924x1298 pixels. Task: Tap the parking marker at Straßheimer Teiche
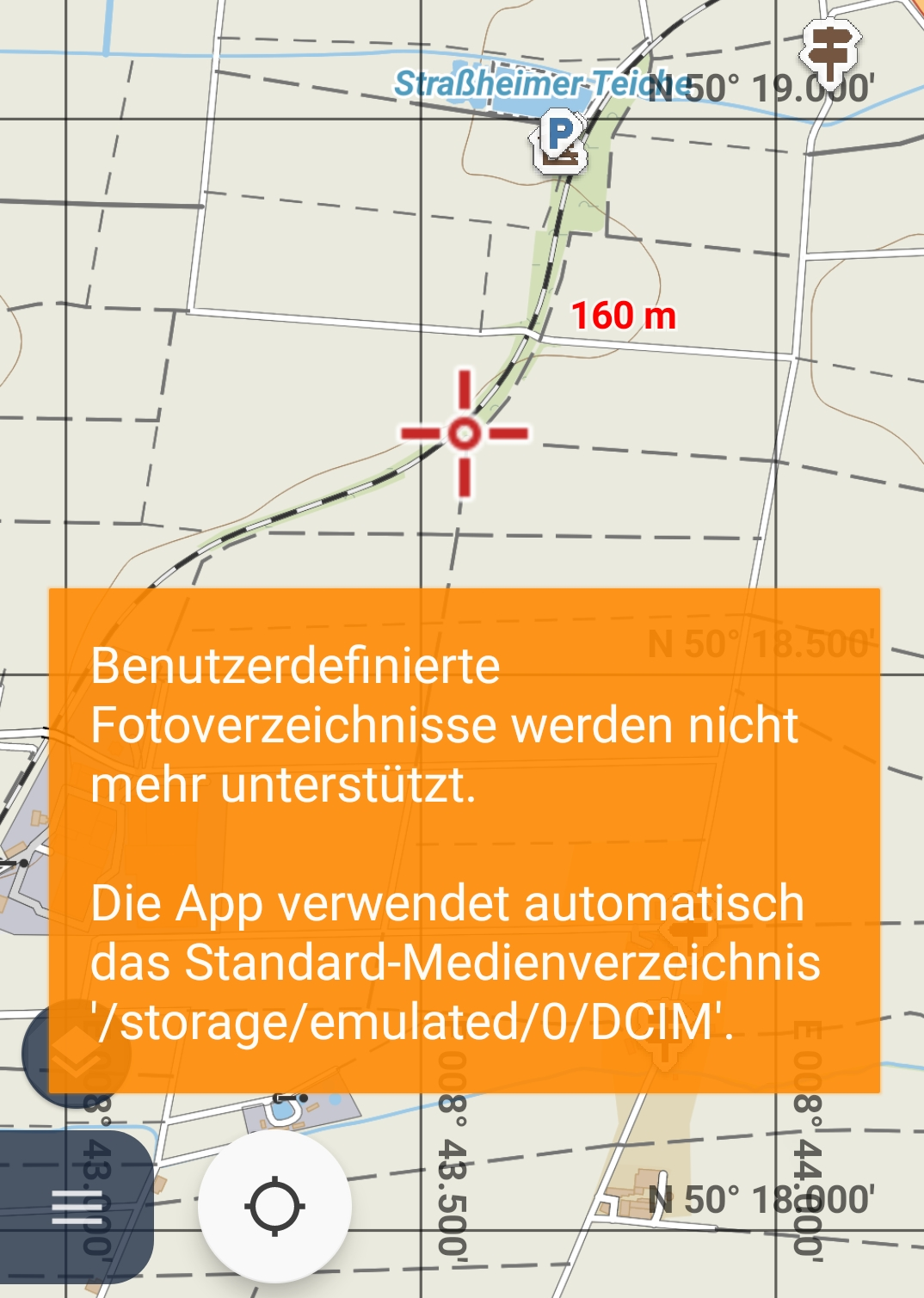click(x=560, y=133)
